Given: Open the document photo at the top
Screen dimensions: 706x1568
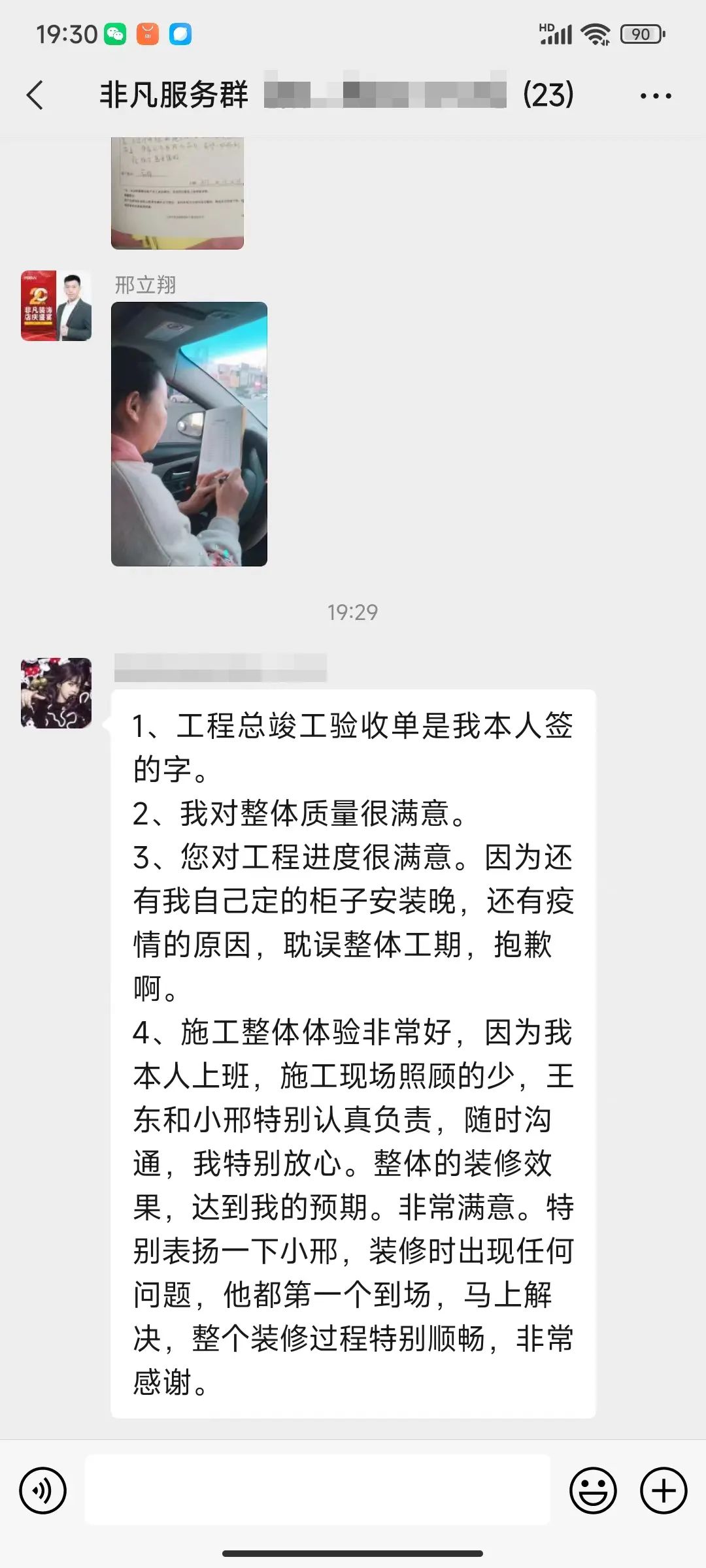Looking at the screenshot, I should [177, 193].
